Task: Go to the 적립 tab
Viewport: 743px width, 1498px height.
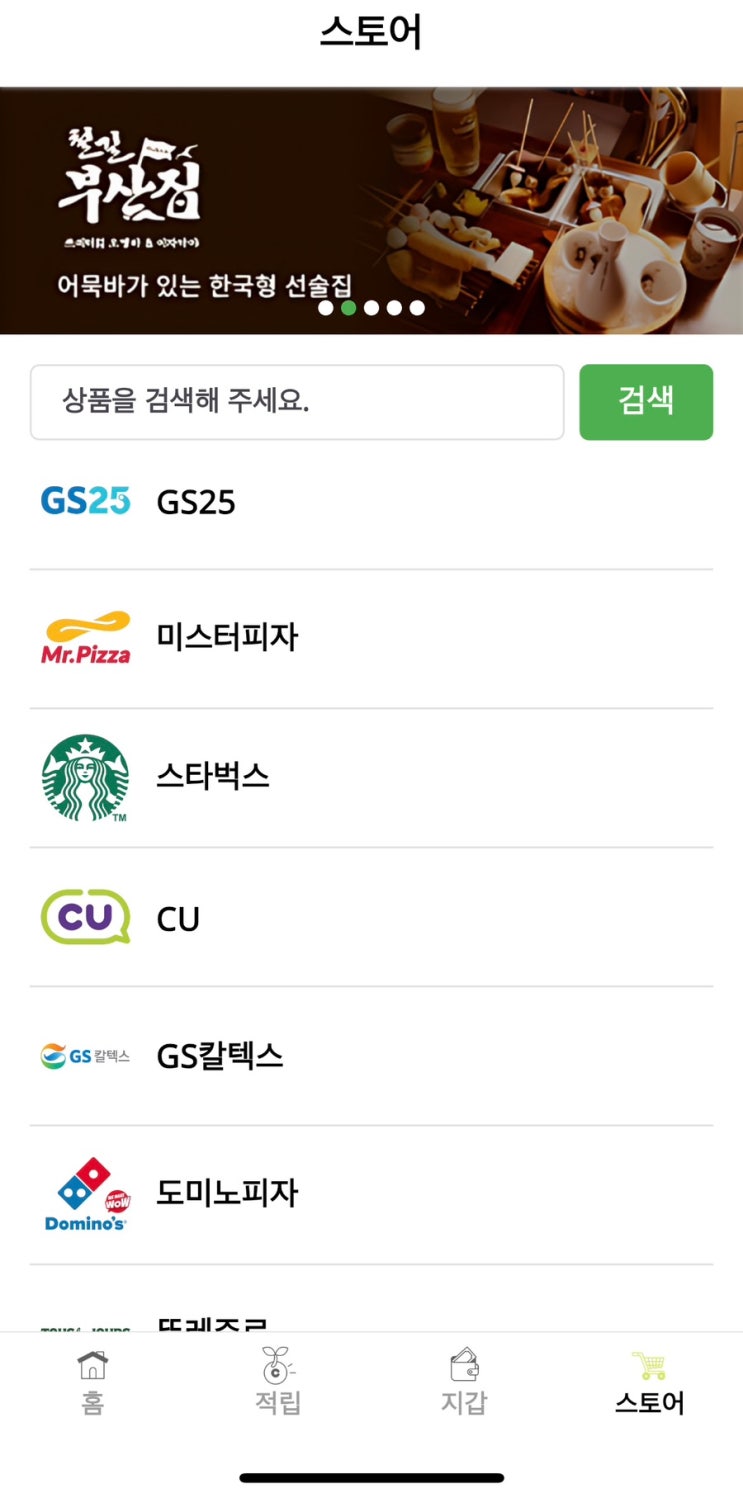Action: (x=278, y=1382)
